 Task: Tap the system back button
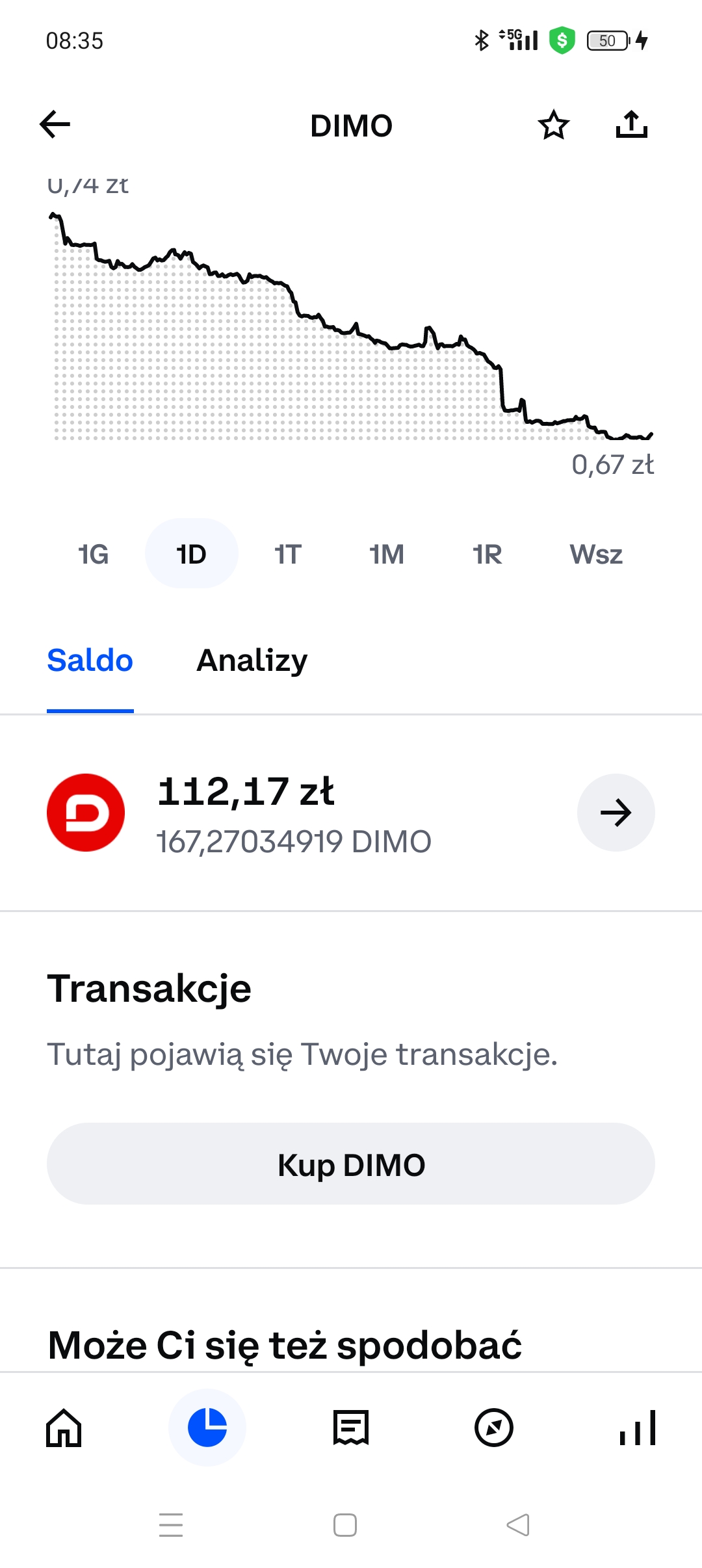click(x=518, y=1525)
